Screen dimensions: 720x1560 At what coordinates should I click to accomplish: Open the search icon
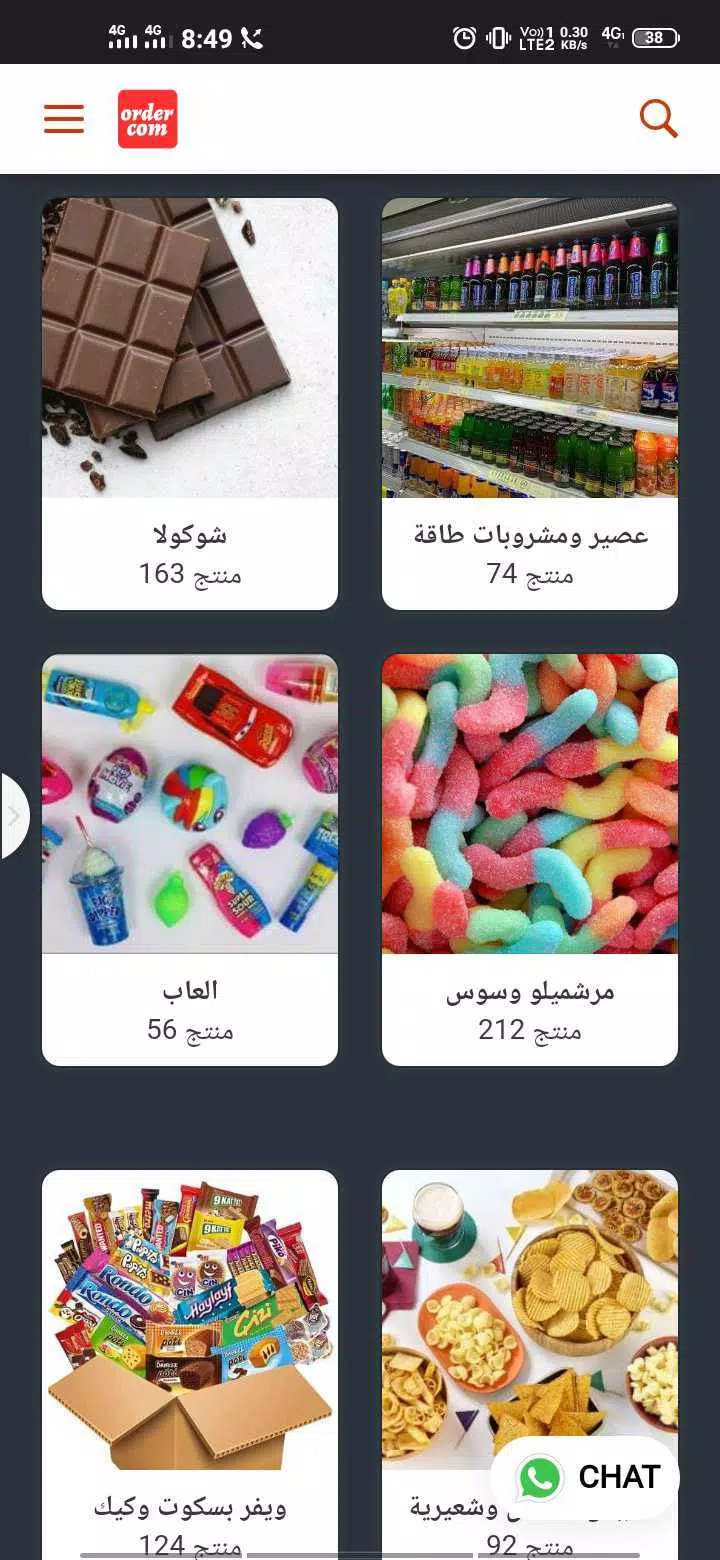pos(658,119)
